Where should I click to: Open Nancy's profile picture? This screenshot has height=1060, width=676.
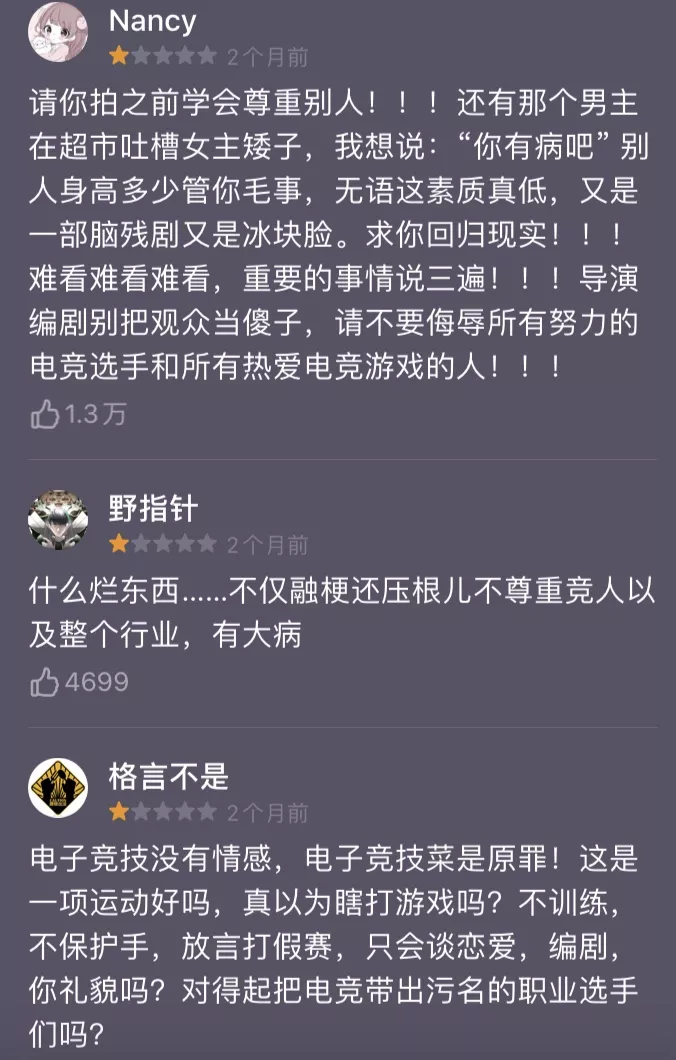[x=58, y=32]
